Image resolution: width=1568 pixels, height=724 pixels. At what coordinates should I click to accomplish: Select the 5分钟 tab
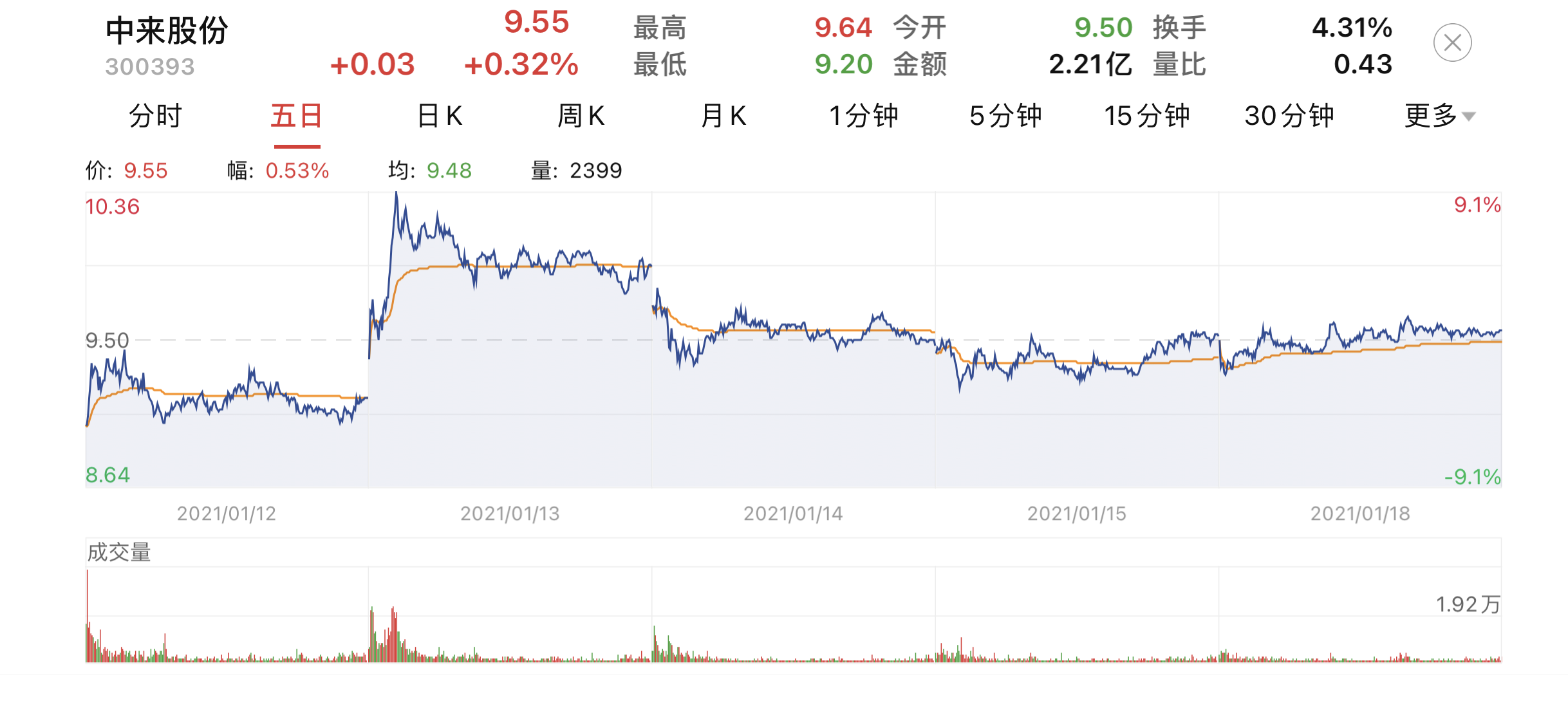(x=1005, y=116)
